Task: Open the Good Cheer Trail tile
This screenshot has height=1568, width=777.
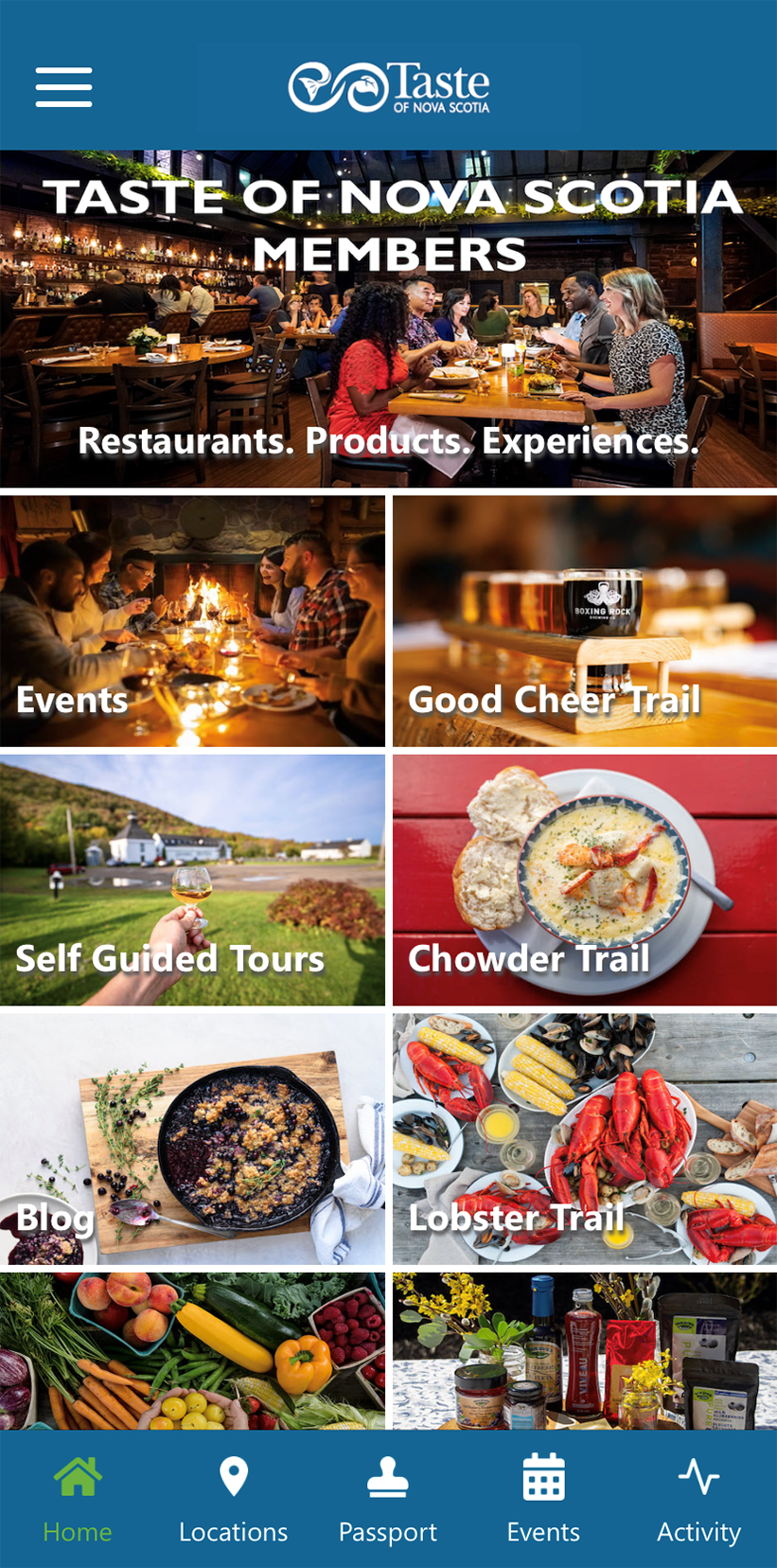Action: coord(585,621)
